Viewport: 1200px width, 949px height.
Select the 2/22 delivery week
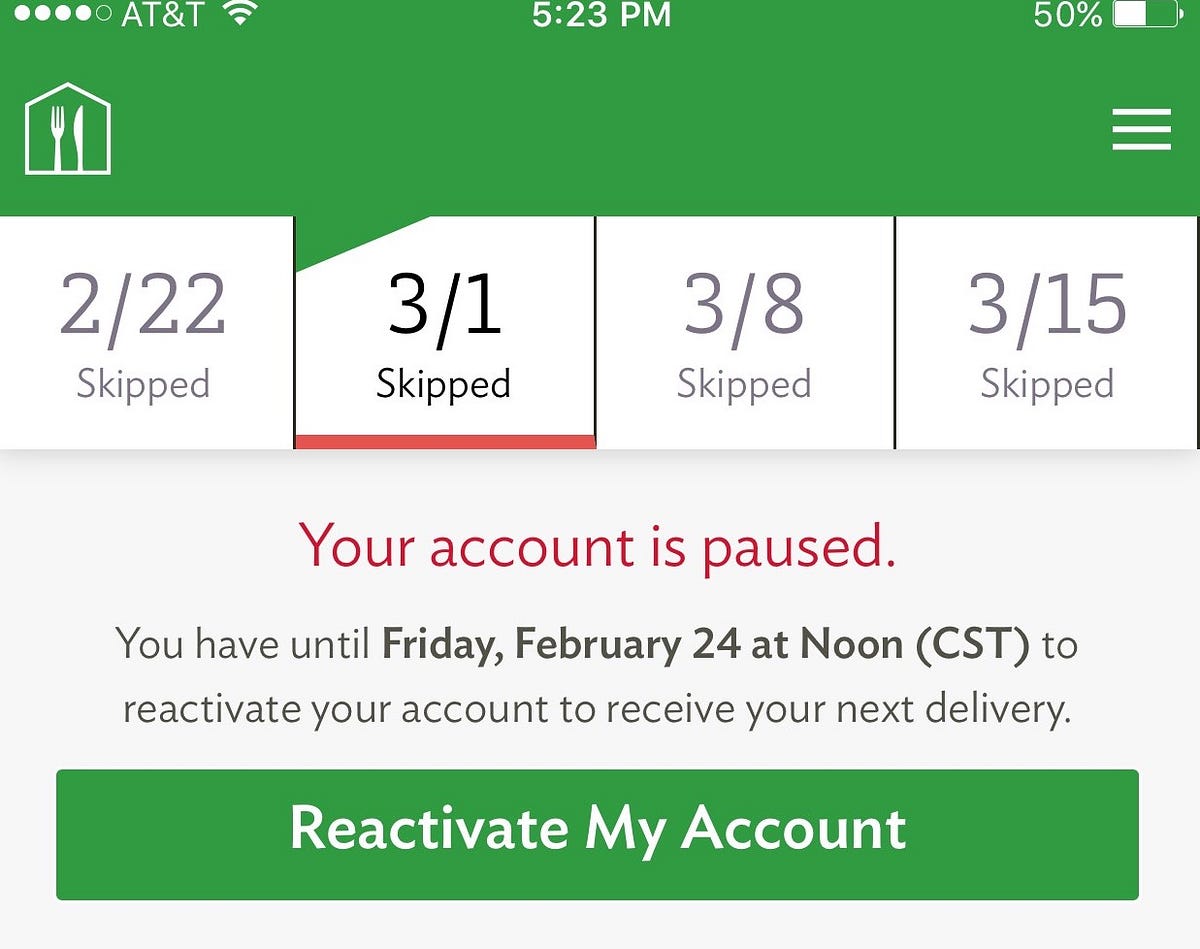coord(145,333)
